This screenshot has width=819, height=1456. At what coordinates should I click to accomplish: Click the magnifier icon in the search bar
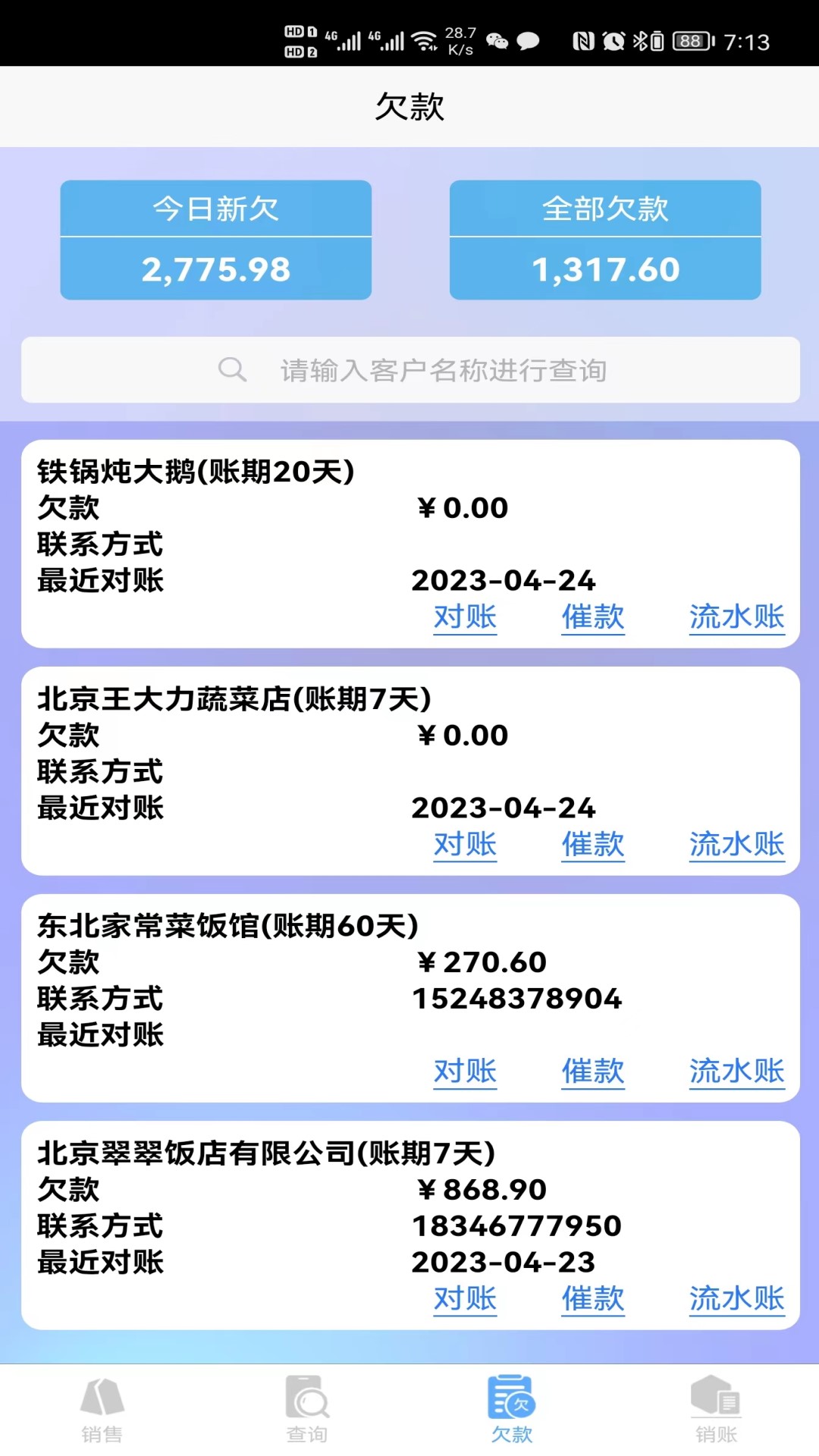[x=231, y=370]
